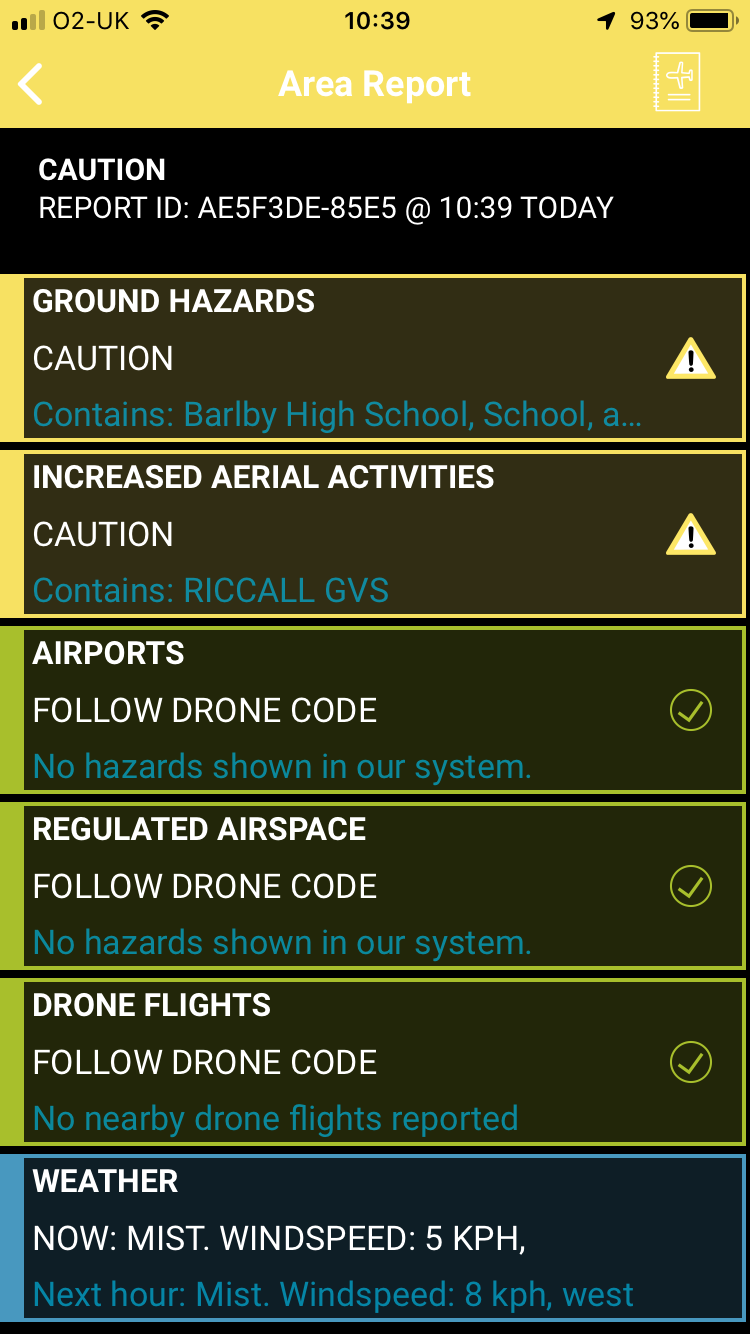This screenshot has height=1334, width=750.
Task: Open the Ground Hazards caution section
Action: pos(375,358)
